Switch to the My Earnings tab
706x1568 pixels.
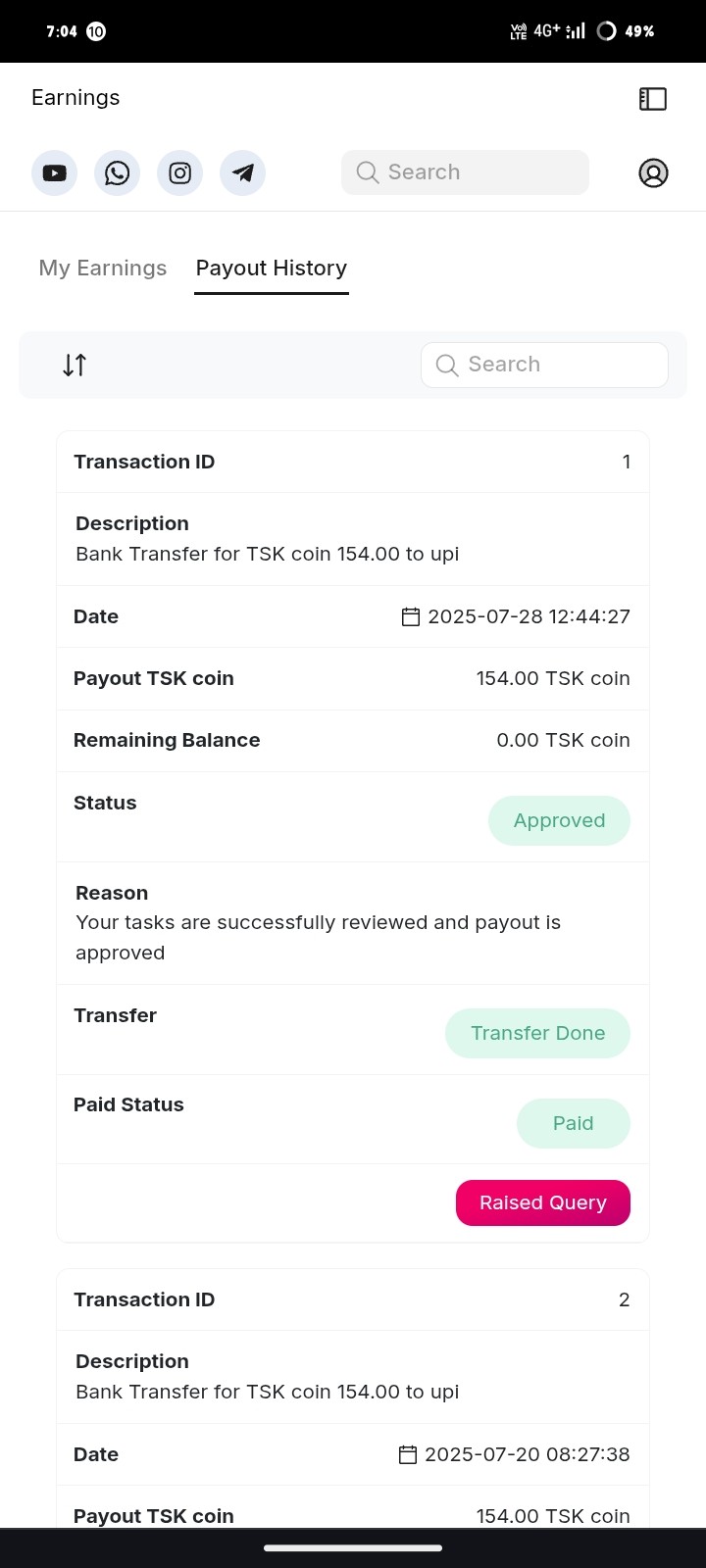(103, 269)
